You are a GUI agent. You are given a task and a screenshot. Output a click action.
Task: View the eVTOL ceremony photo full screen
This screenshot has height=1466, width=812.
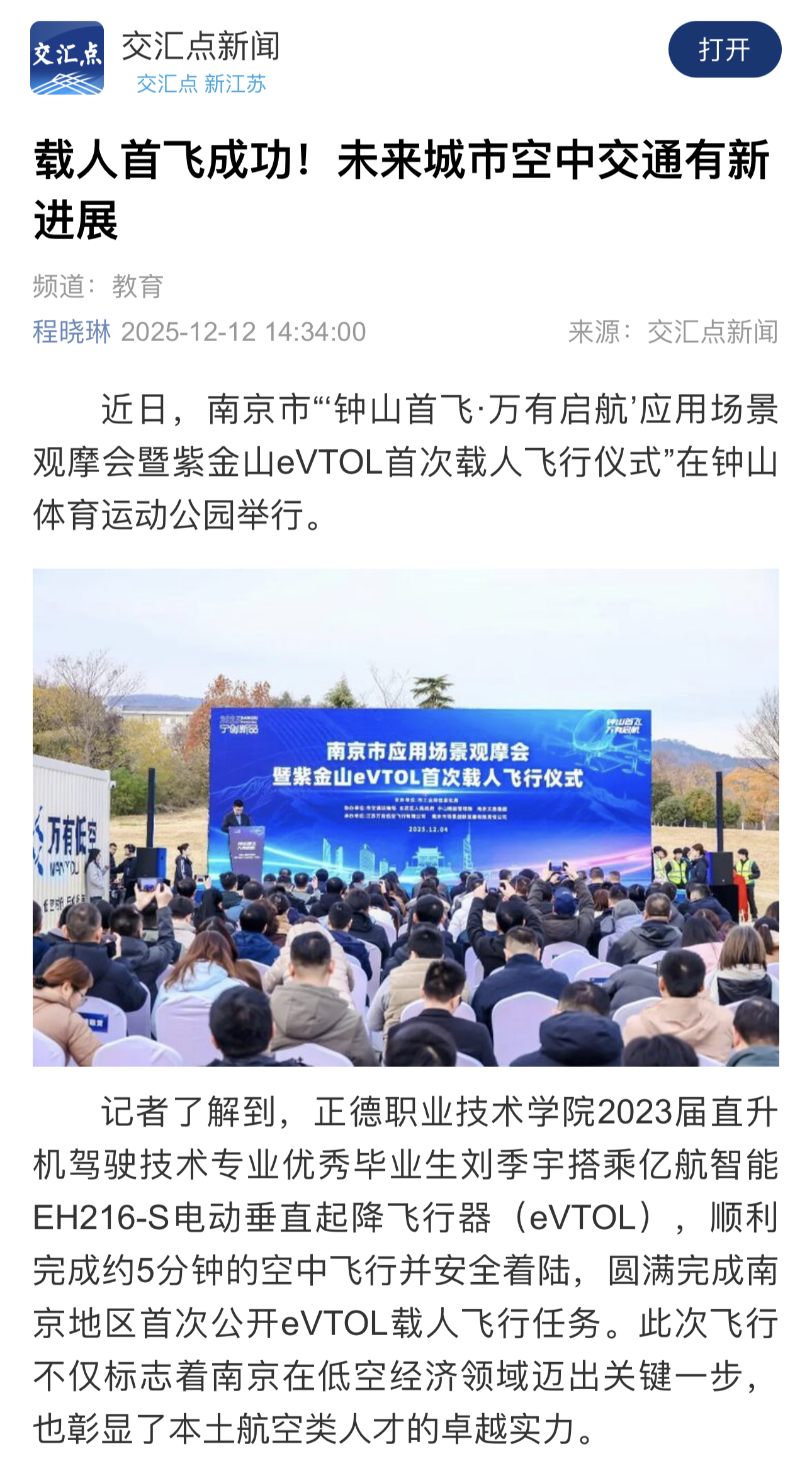click(405, 817)
